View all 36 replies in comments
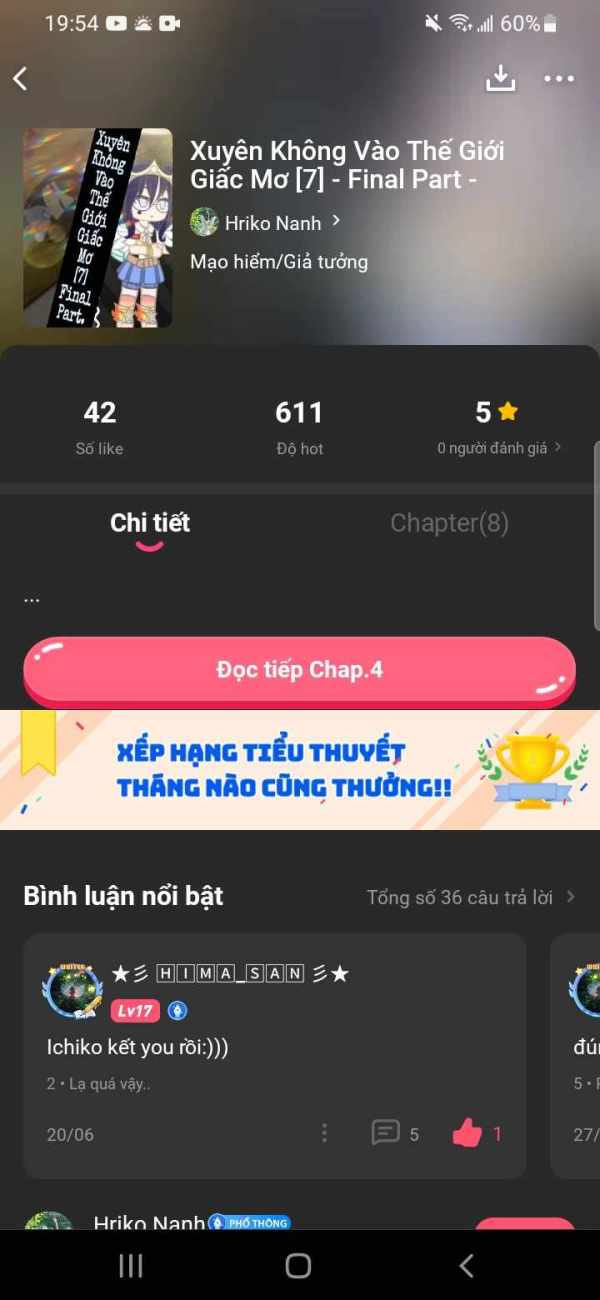Screen dimensions: 600x1300 pyautogui.click(x=471, y=897)
